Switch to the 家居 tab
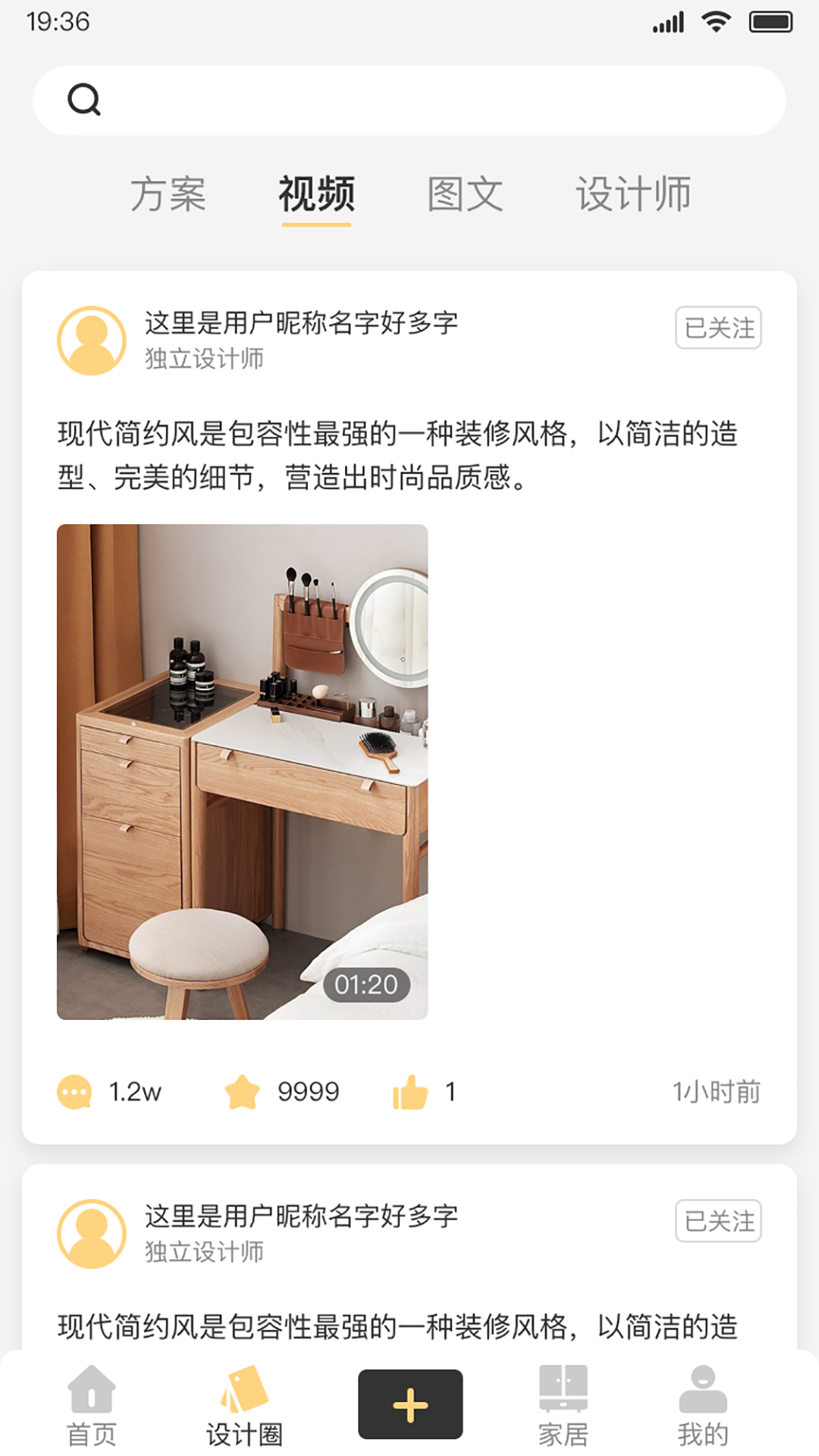Image resolution: width=819 pixels, height=1456 pixels. coord(563,1405)
